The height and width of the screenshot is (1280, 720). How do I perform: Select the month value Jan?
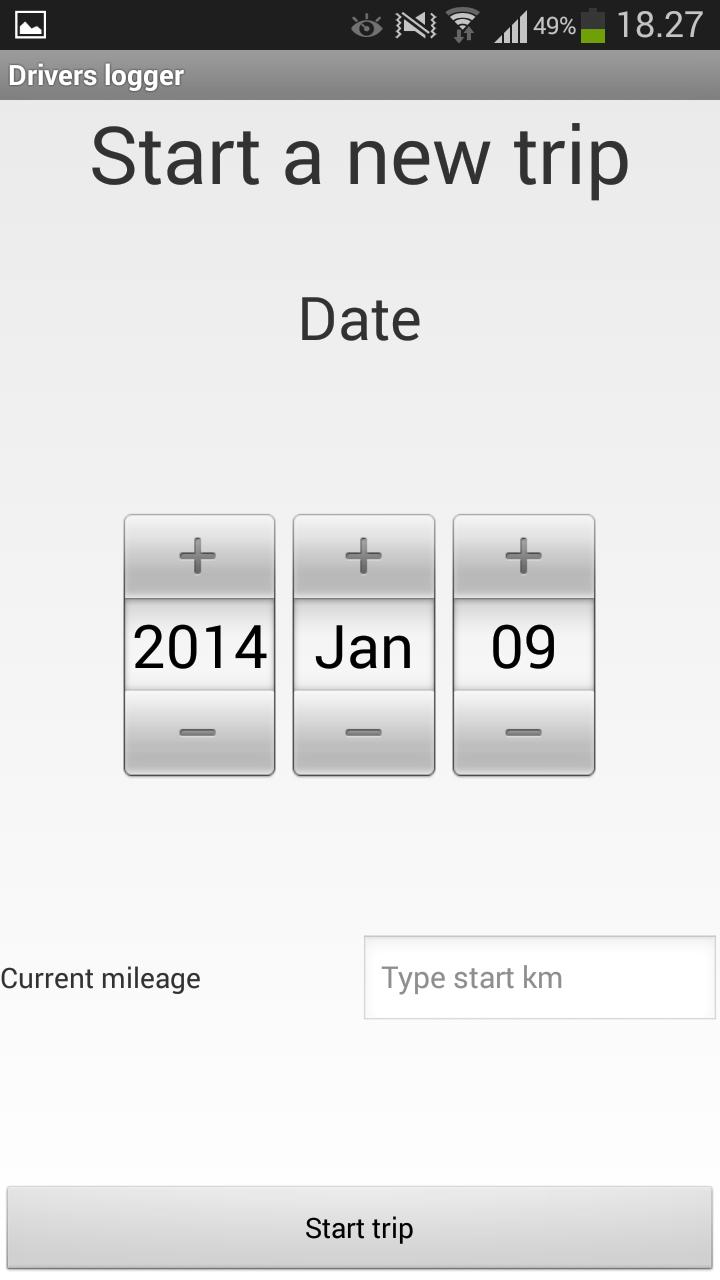(363, 645)
